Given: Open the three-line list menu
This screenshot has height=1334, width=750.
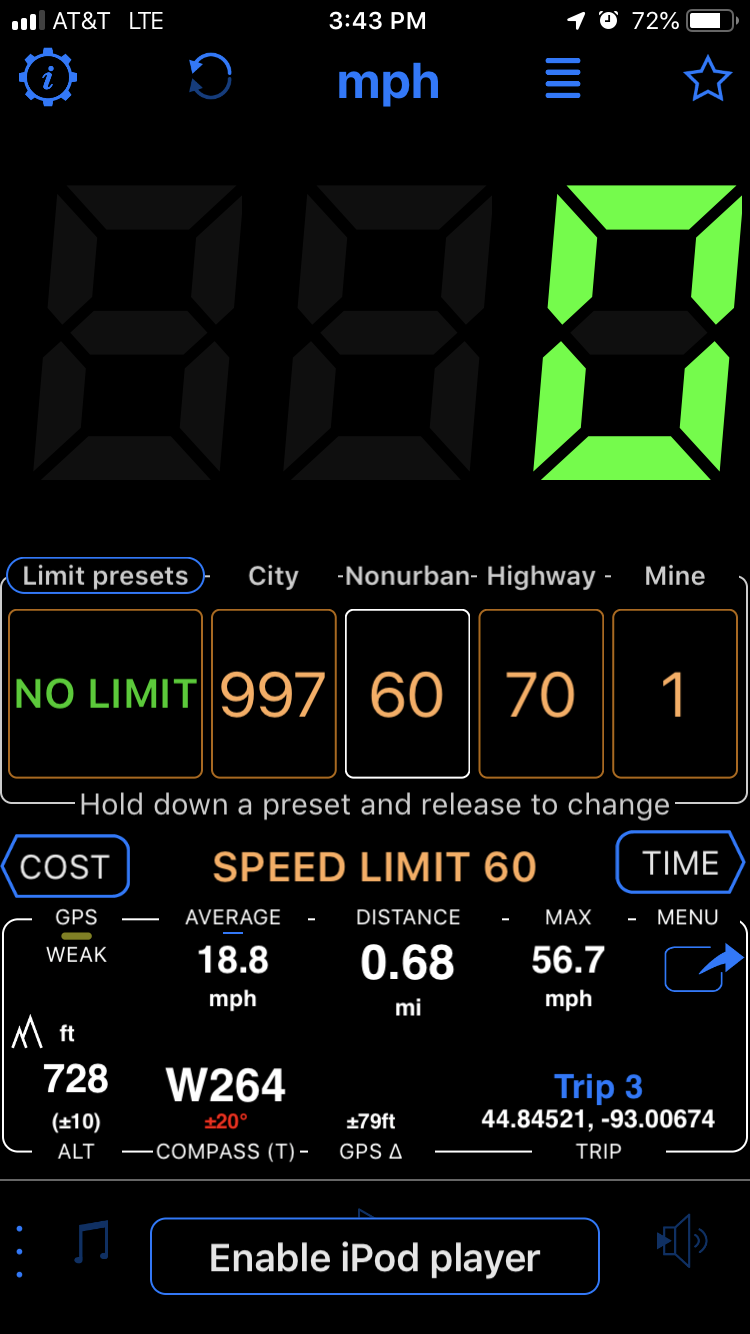Looking at the screenshot, I should coord(563,77).
